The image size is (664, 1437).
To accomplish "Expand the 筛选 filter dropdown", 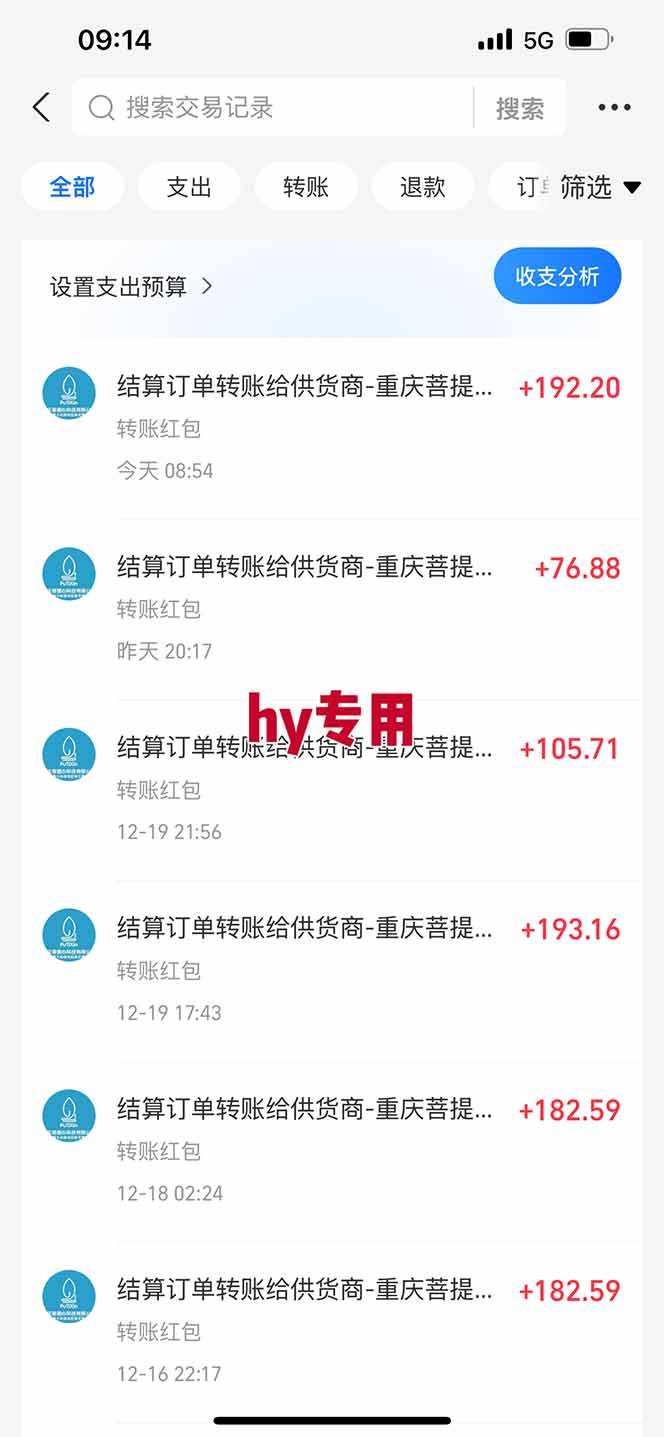I will (599, 187).
